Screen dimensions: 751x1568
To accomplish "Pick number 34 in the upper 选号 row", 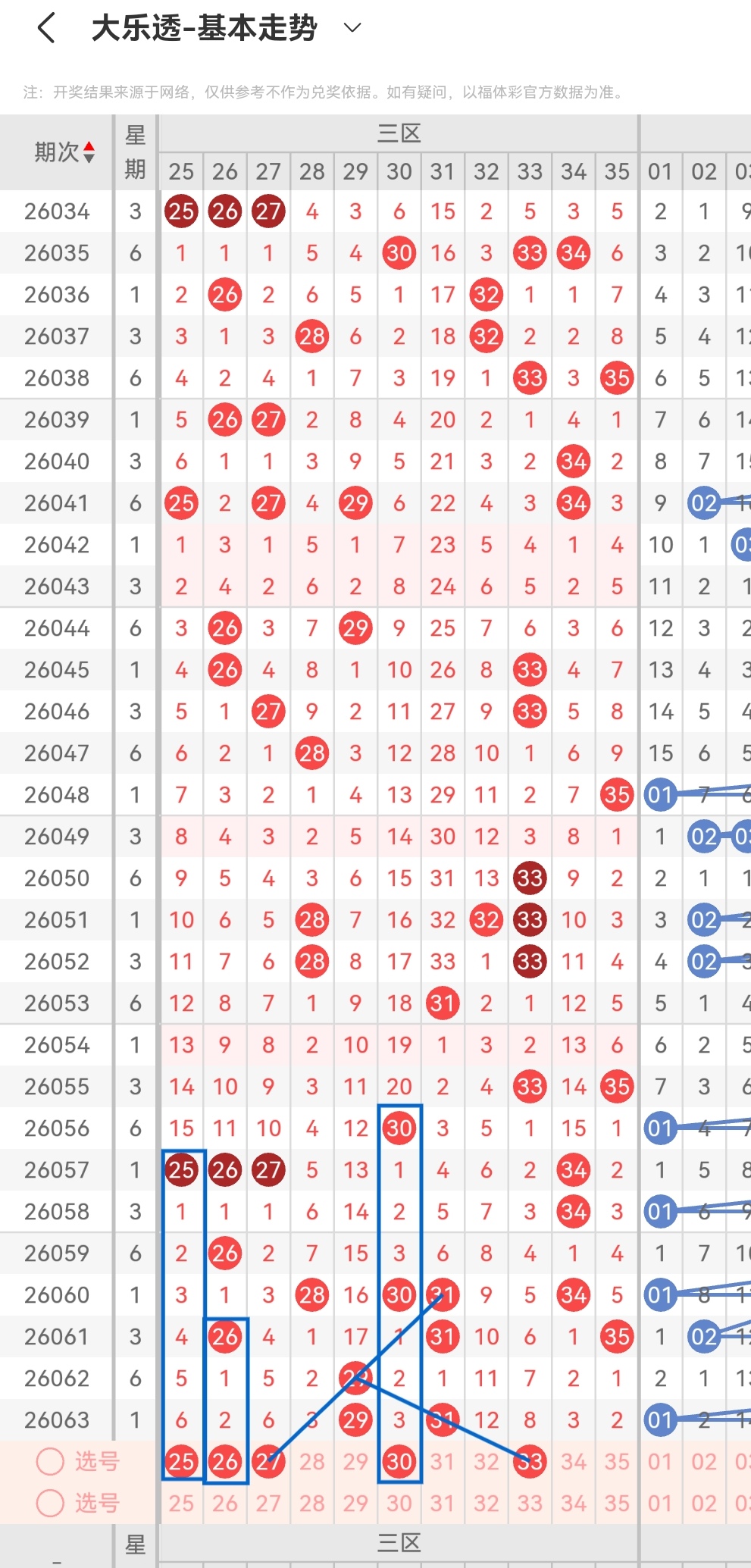I will (x=574, y=1462).
